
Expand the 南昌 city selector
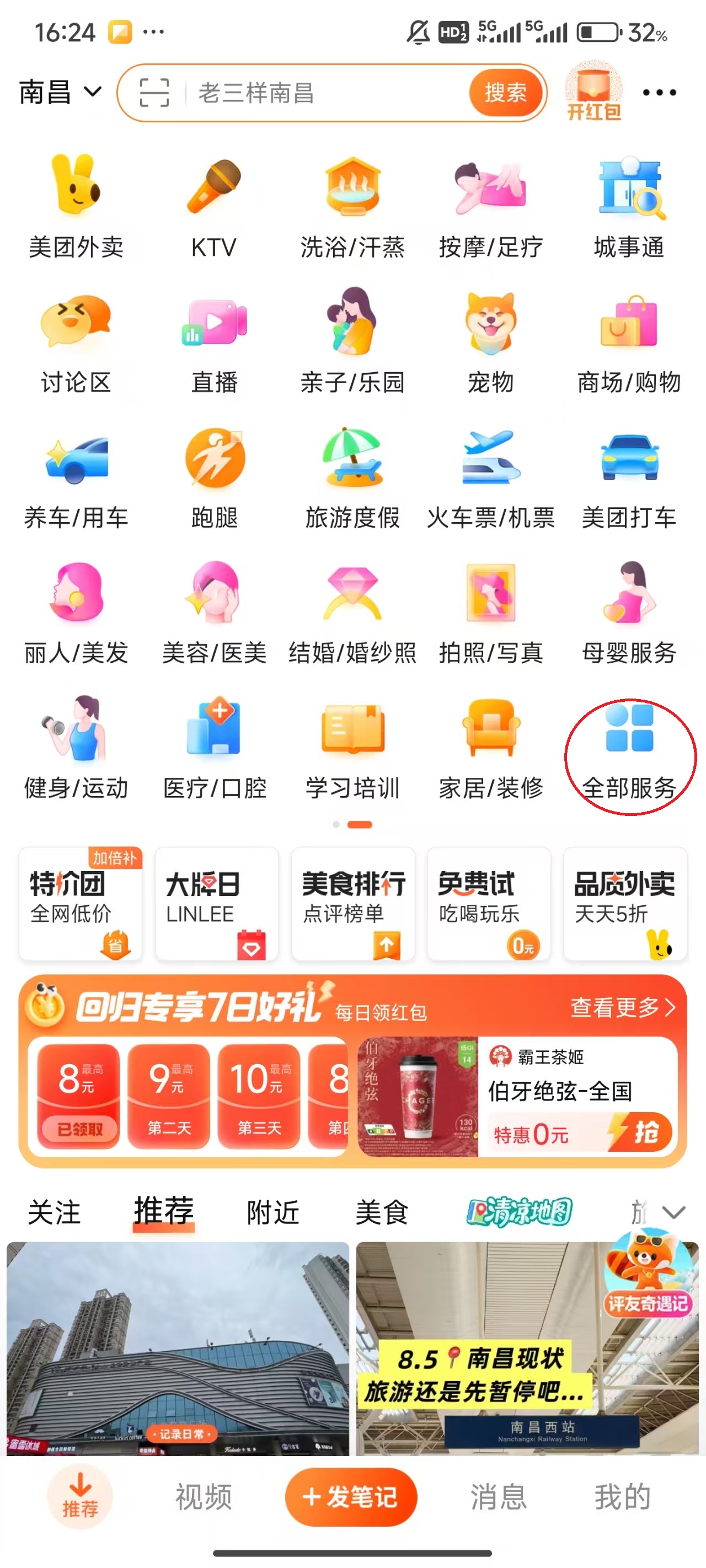[x=58, y=92]
